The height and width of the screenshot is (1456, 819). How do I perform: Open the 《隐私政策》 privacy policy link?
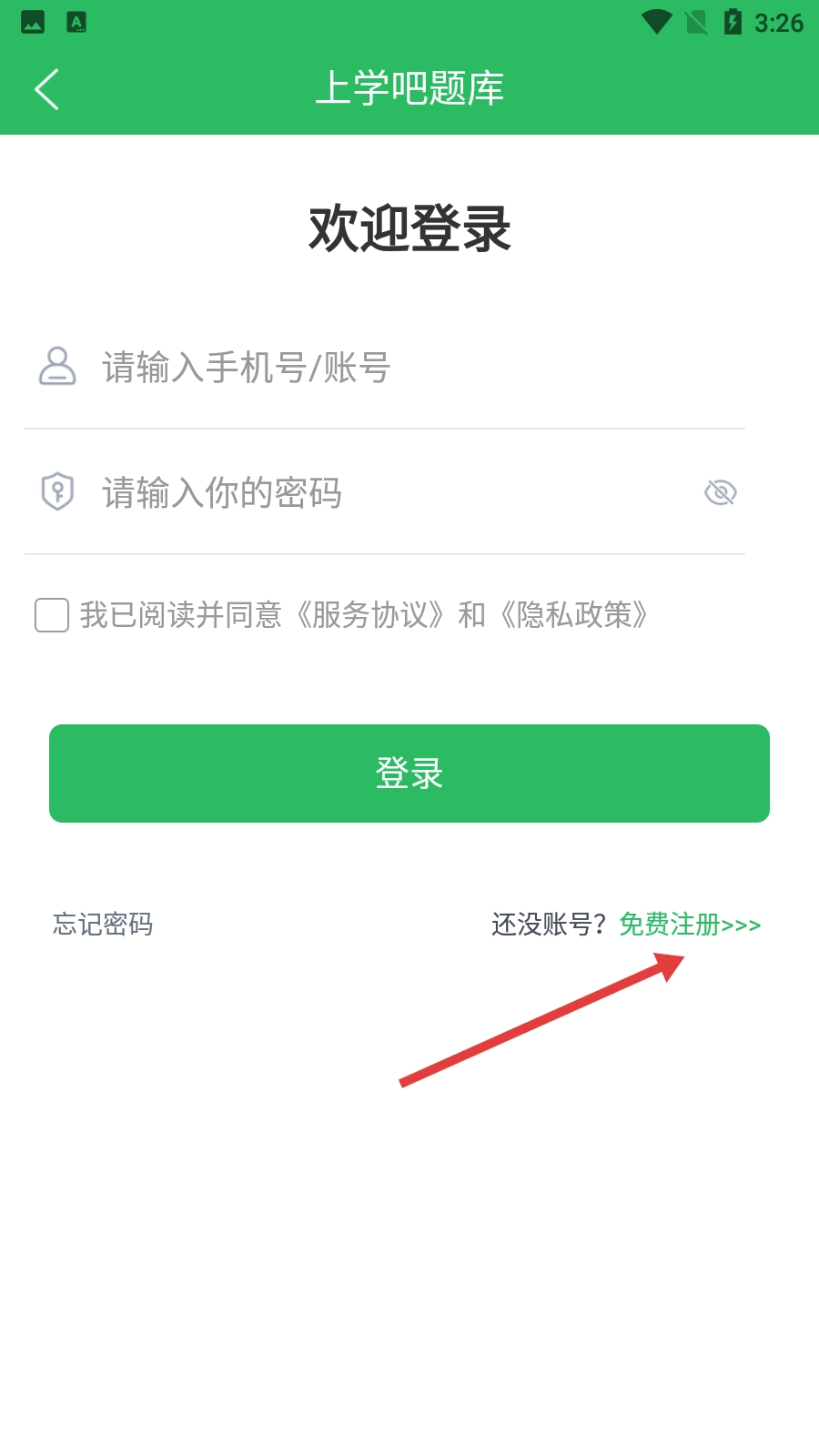(x=574, y=615)
